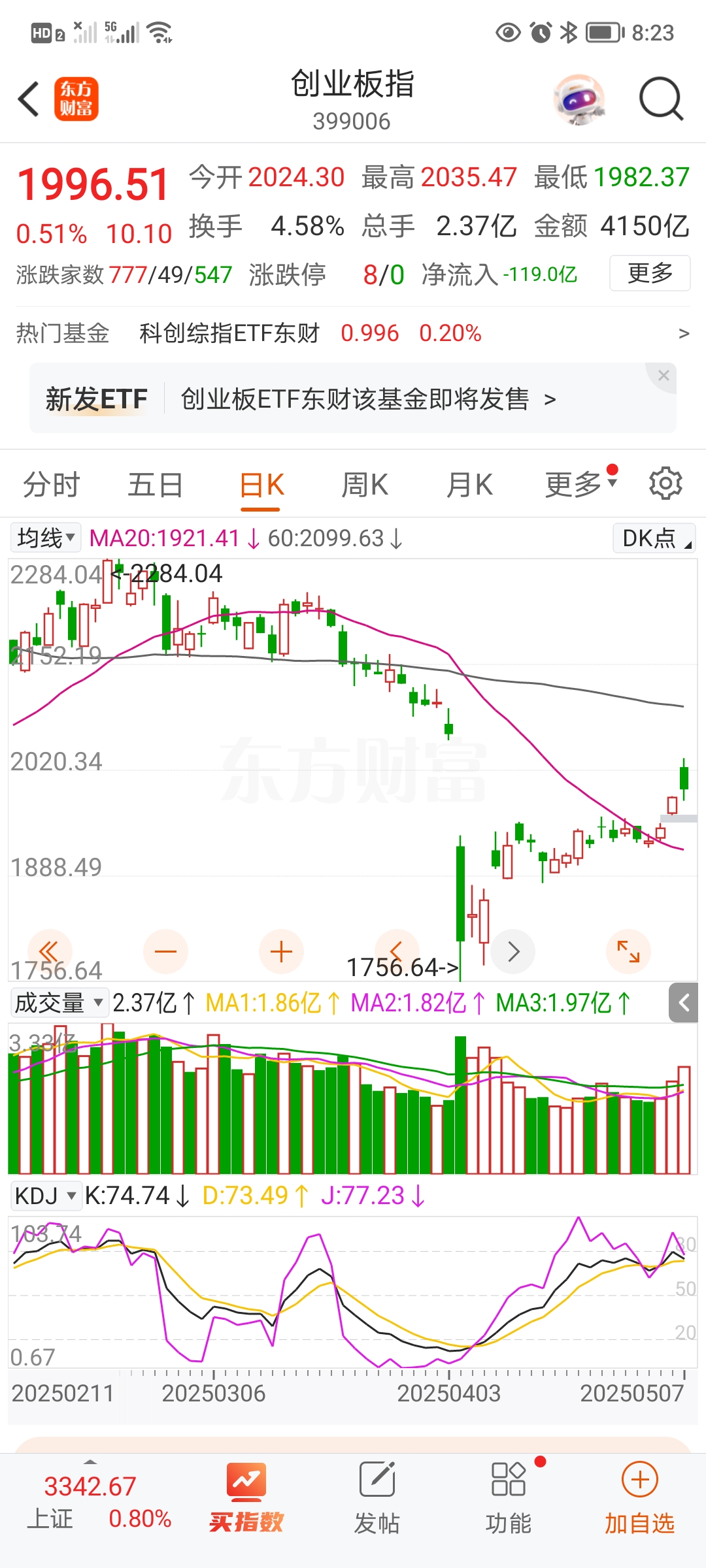Select the 月K chart tab
Screen dimensions: 706x1568
point(469,485)
